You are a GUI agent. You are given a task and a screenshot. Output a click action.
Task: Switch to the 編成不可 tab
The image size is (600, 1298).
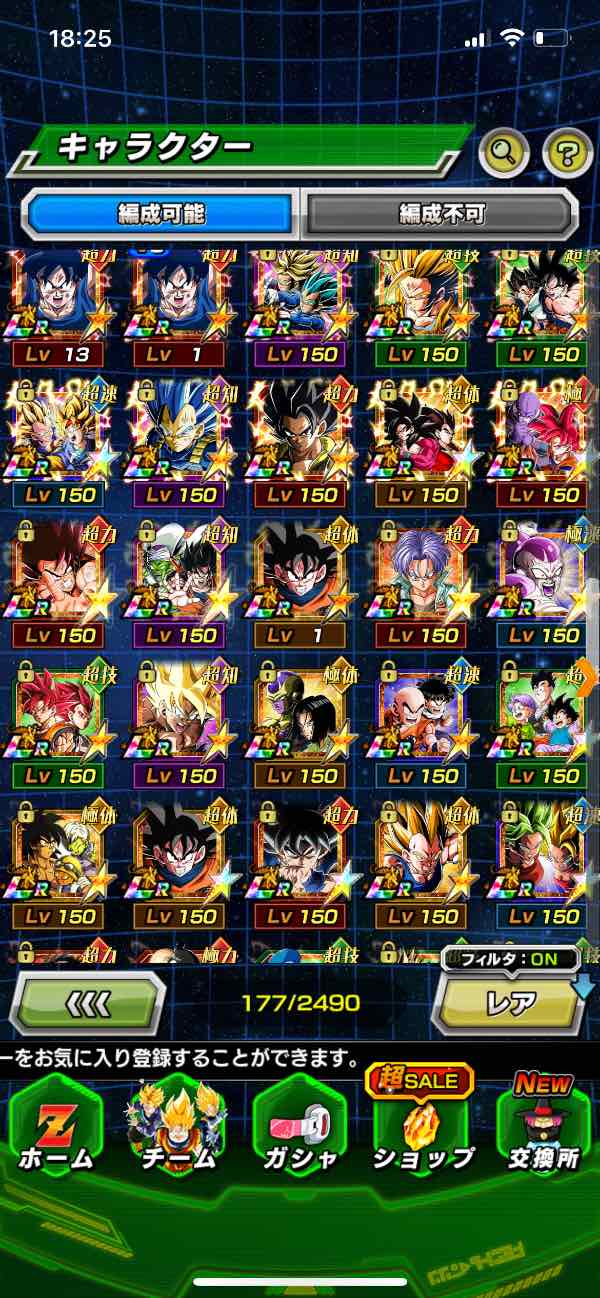click(x=441, y=213)
